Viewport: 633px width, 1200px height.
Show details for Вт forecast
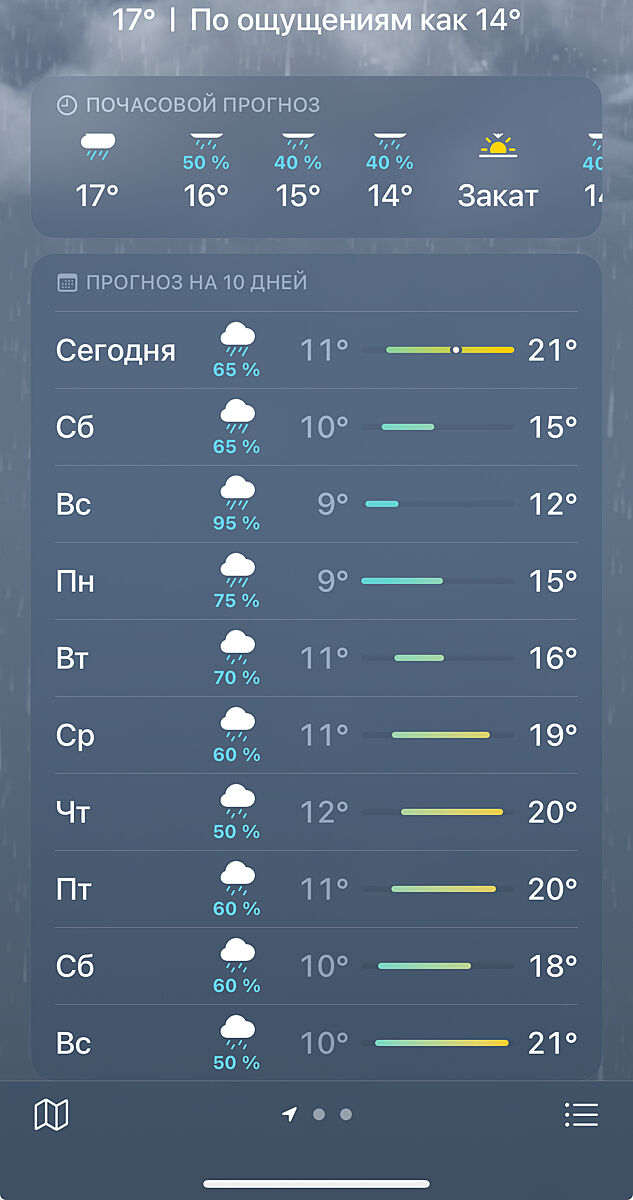click(316, 658)
